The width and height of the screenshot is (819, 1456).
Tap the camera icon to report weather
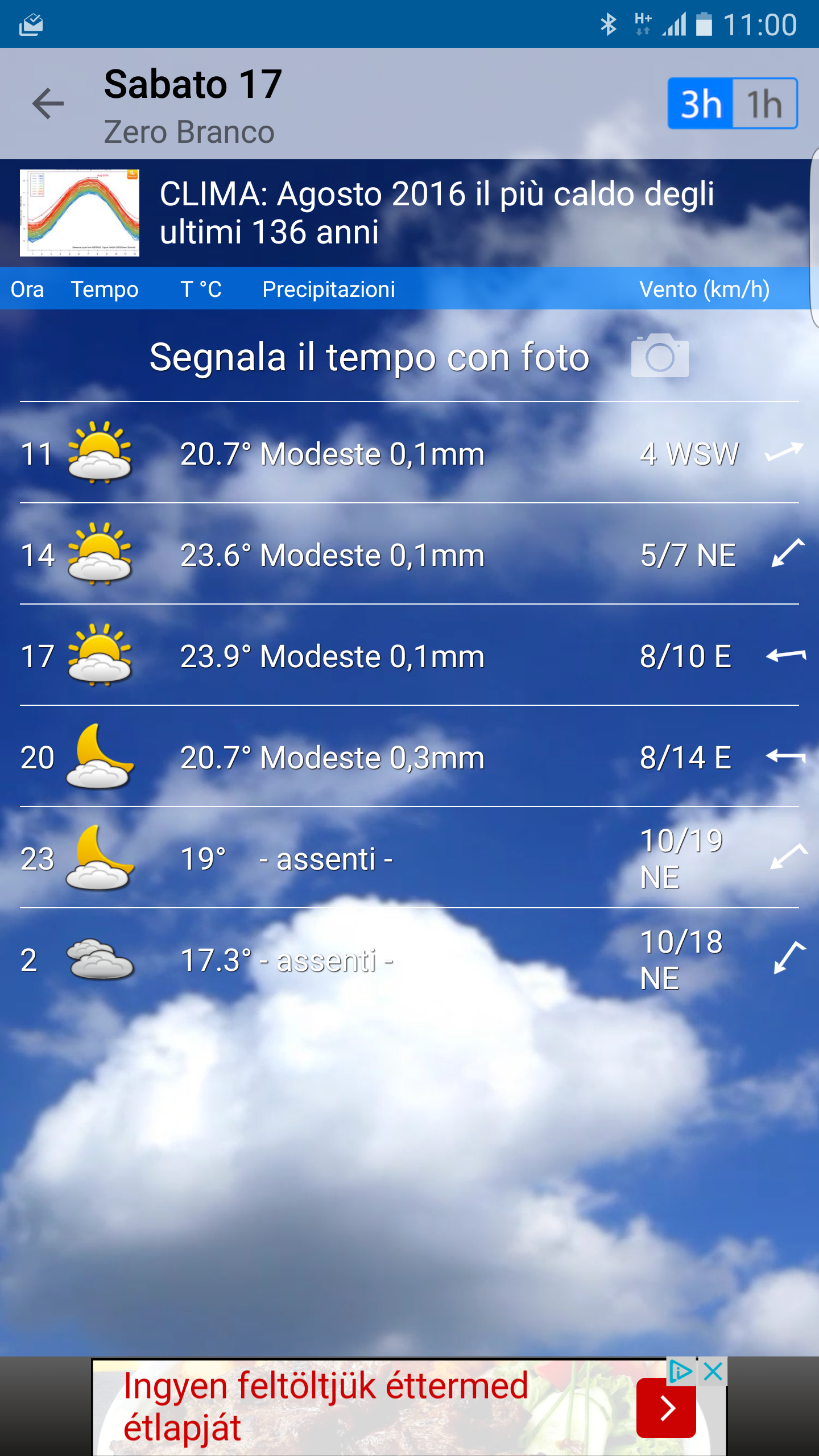[x=660, y=355]
